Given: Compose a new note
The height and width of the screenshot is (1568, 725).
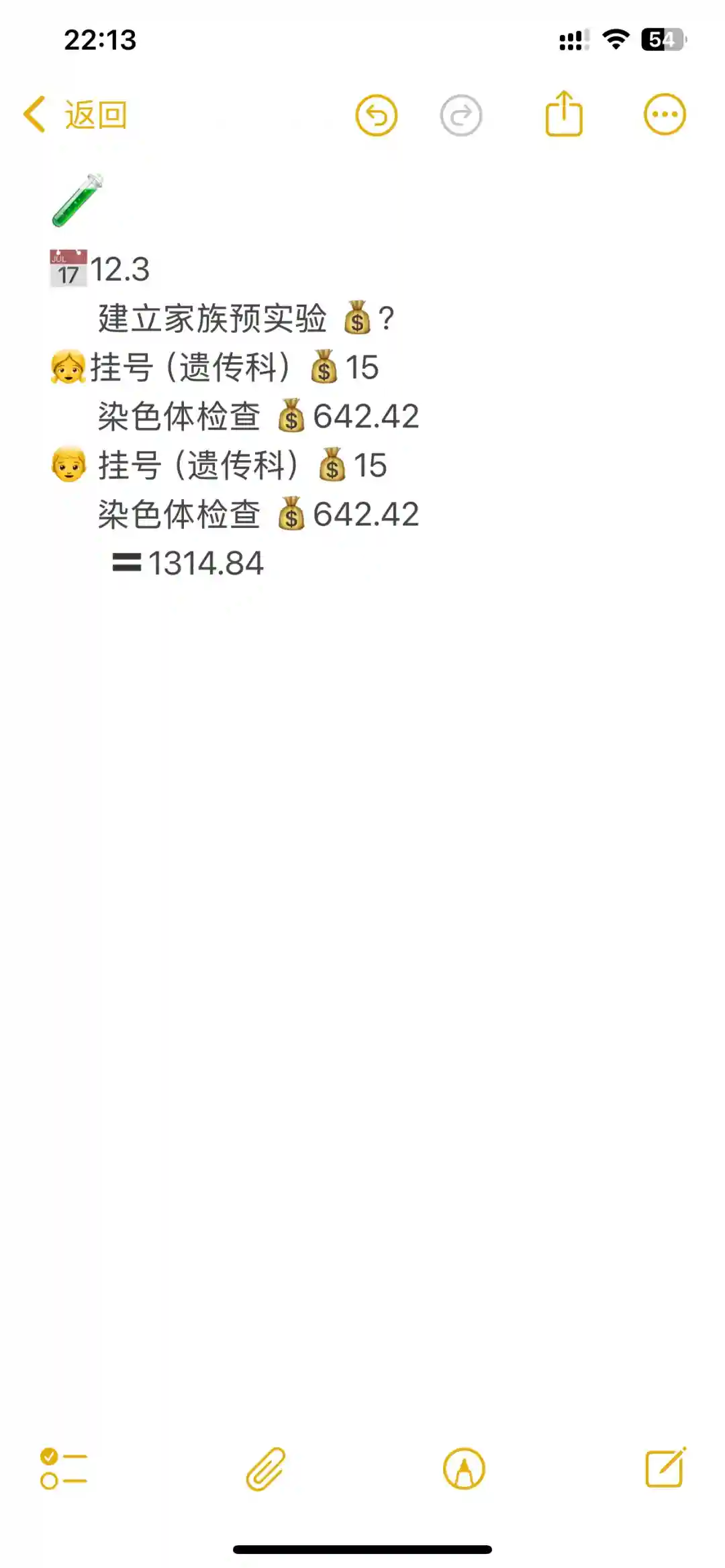Looking at the screenshot, I should pos(665,1467).
